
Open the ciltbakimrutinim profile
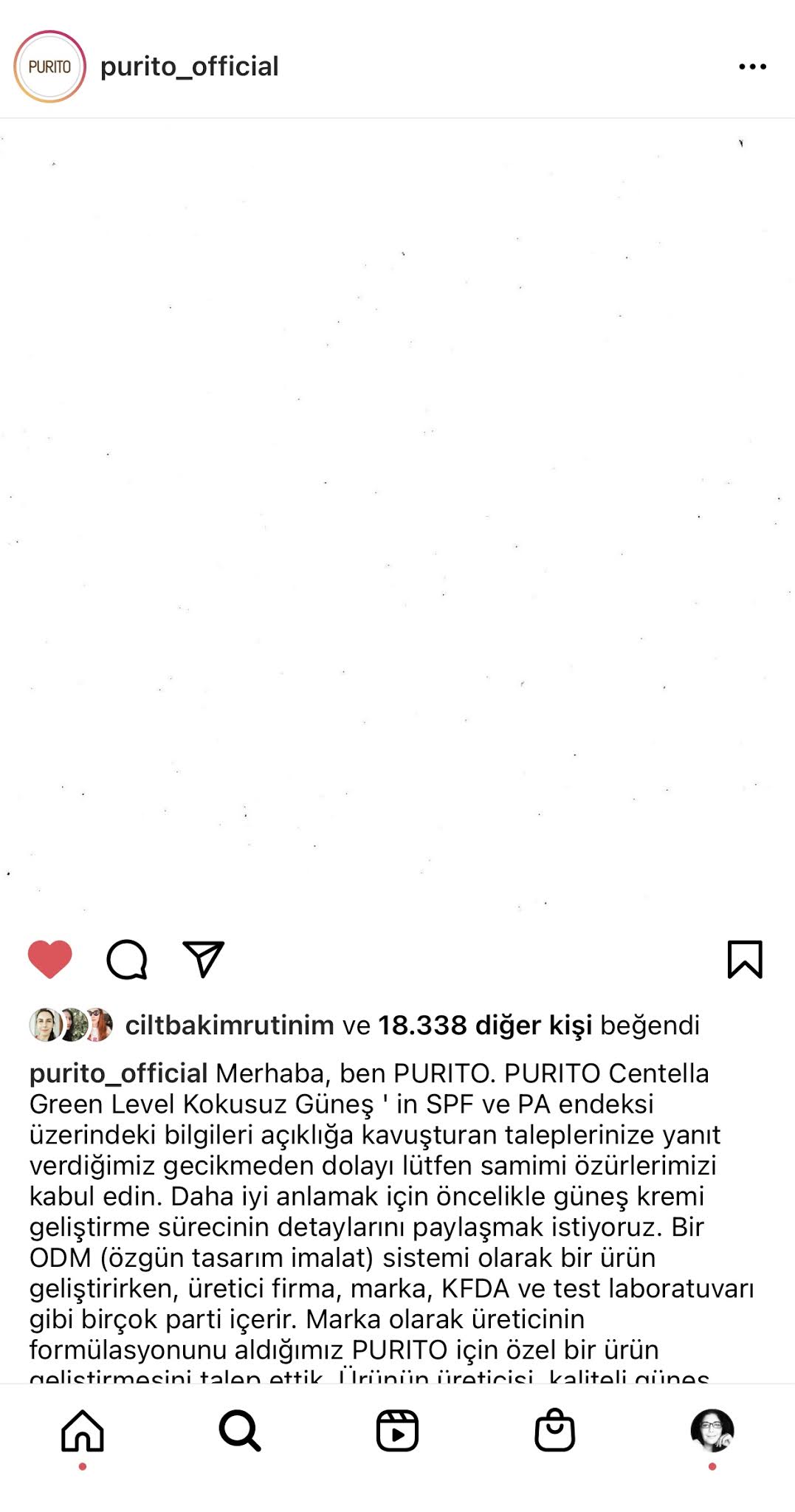pos(230,1025)
